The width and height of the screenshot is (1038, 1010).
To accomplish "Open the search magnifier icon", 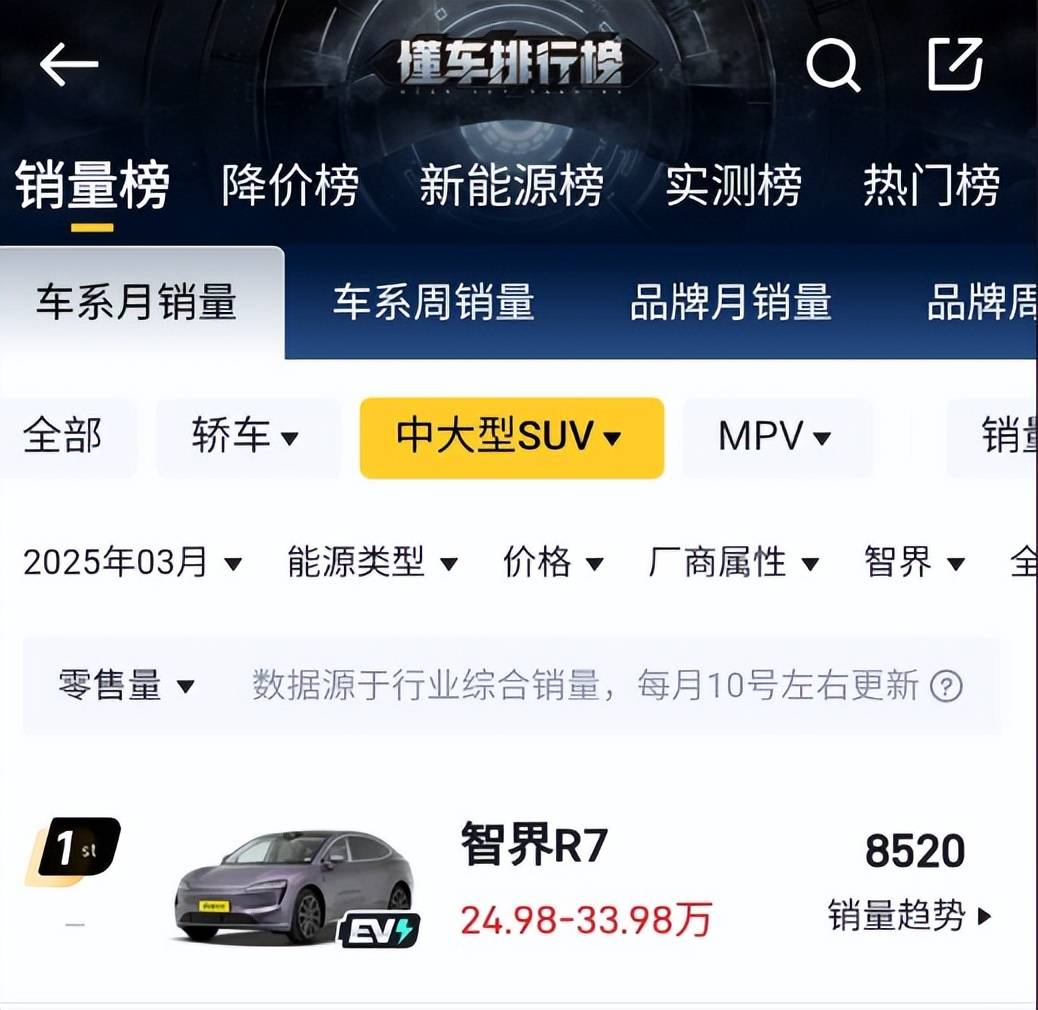I will (x=832, y=66).
